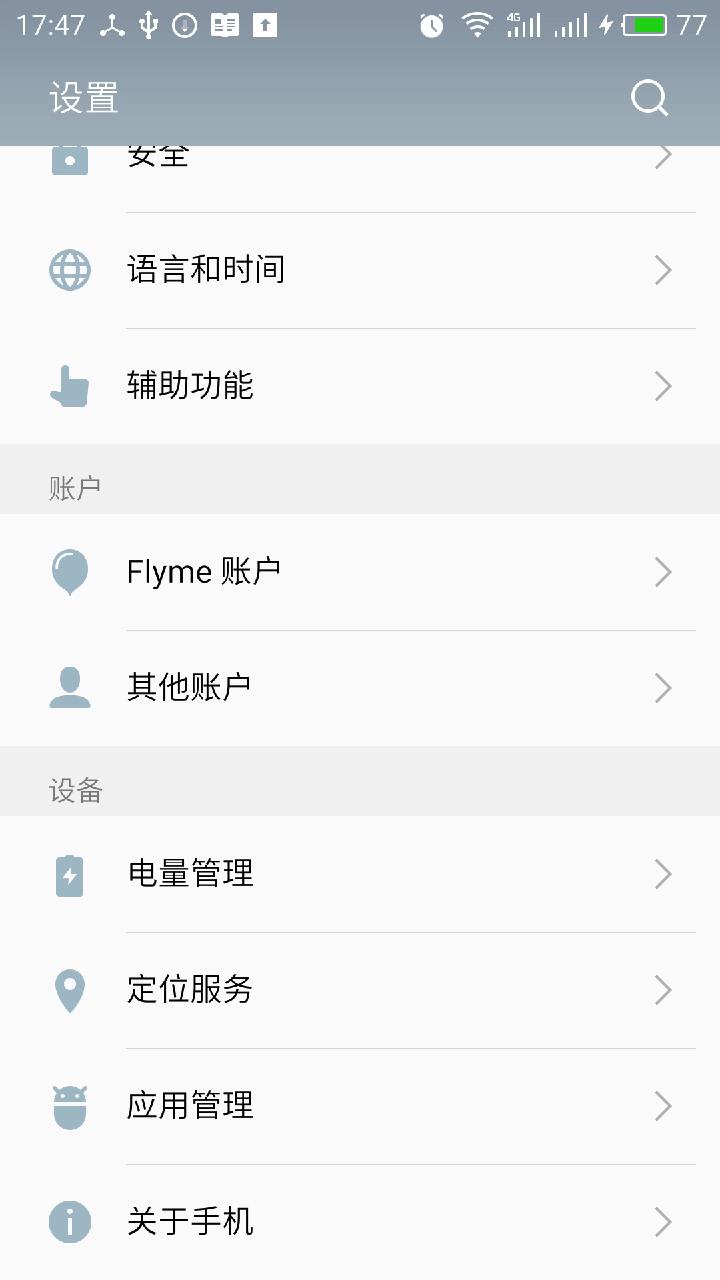Click the Flyme balloon account icon
The width and height of the screenshot is (720, 1280).
point(69,571)
